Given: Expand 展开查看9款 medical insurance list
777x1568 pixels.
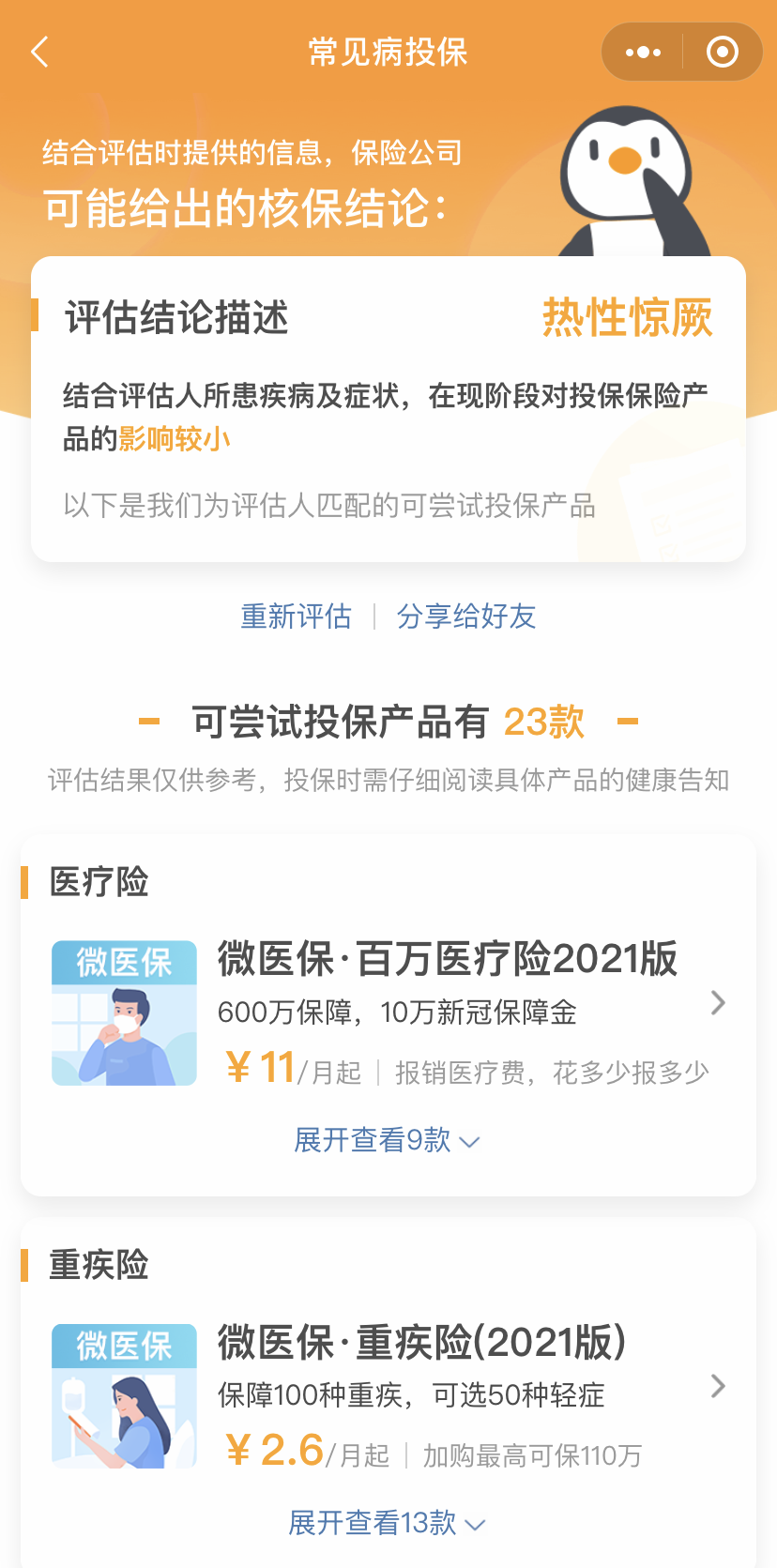Looking at the screenshot, I should (x=387, y=1140).
